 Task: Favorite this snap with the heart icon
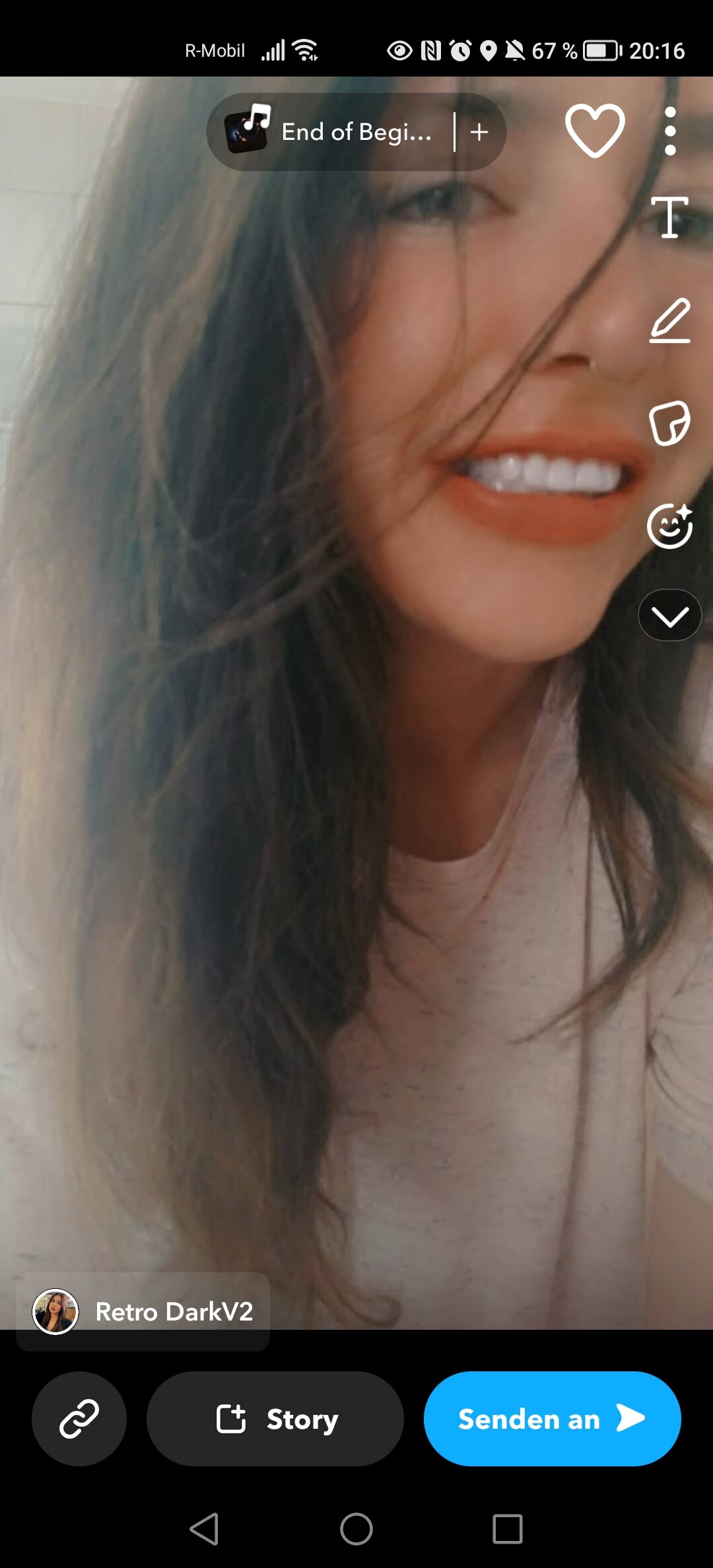pyautogui.click(x=595, y=131)
